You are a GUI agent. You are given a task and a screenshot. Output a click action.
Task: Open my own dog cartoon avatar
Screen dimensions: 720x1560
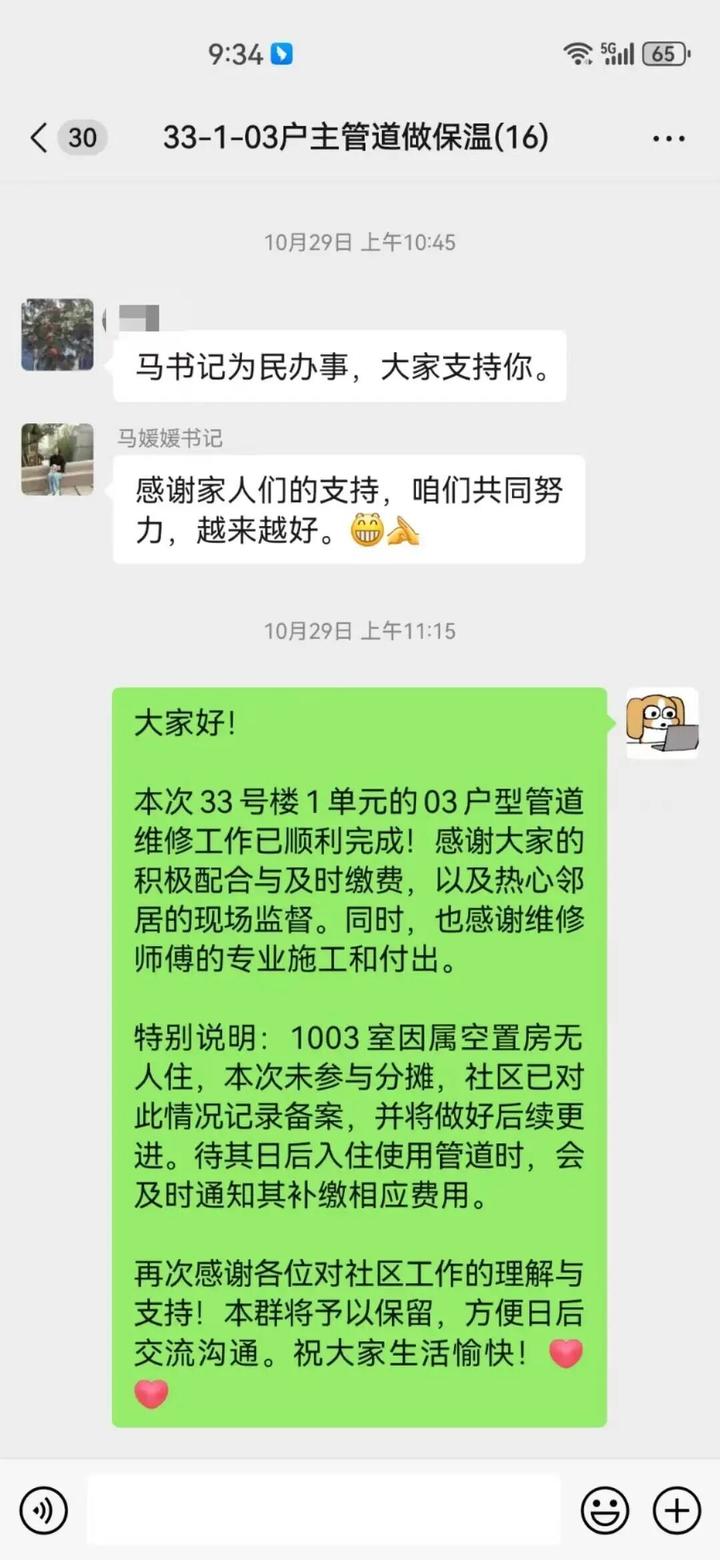662,723
